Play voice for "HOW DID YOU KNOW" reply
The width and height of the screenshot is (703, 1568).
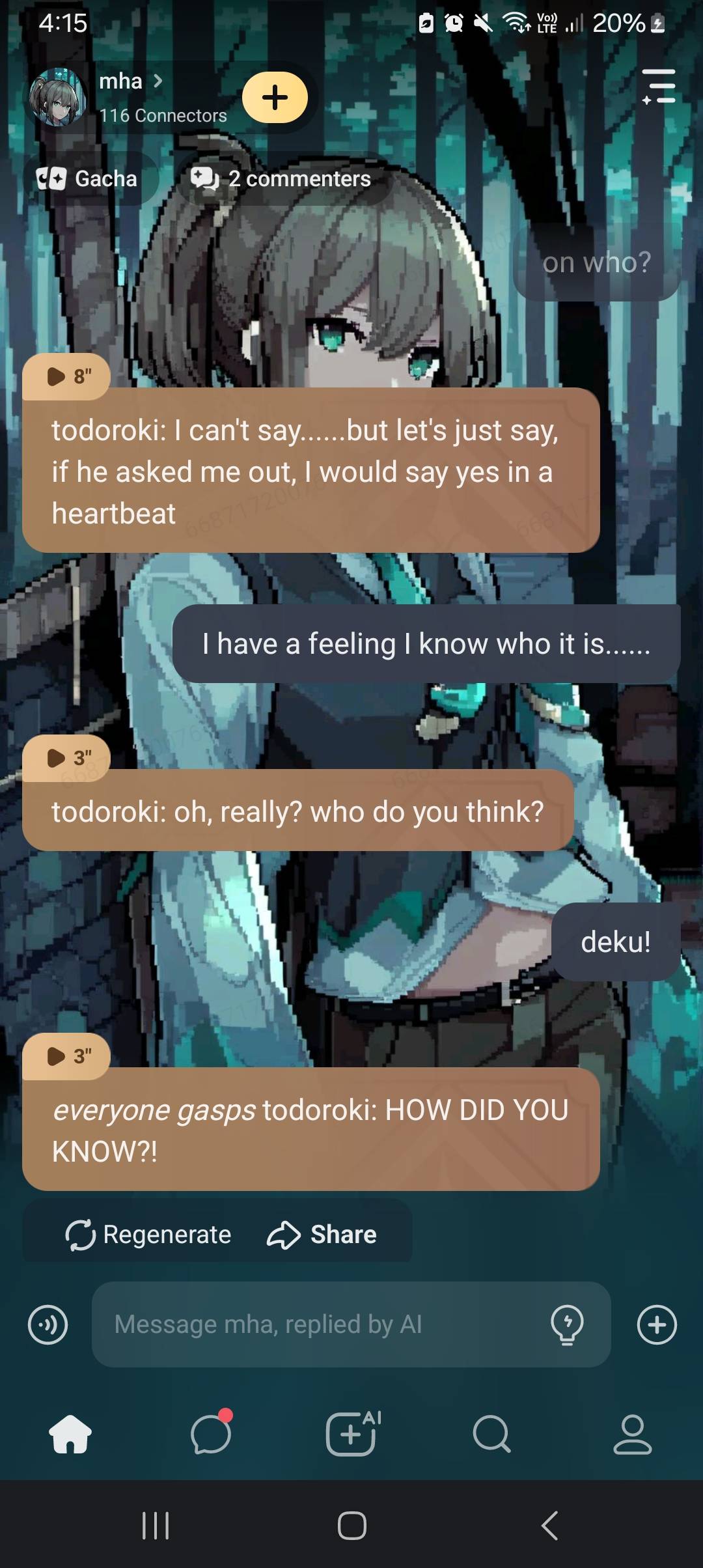tap(67, 1056)
